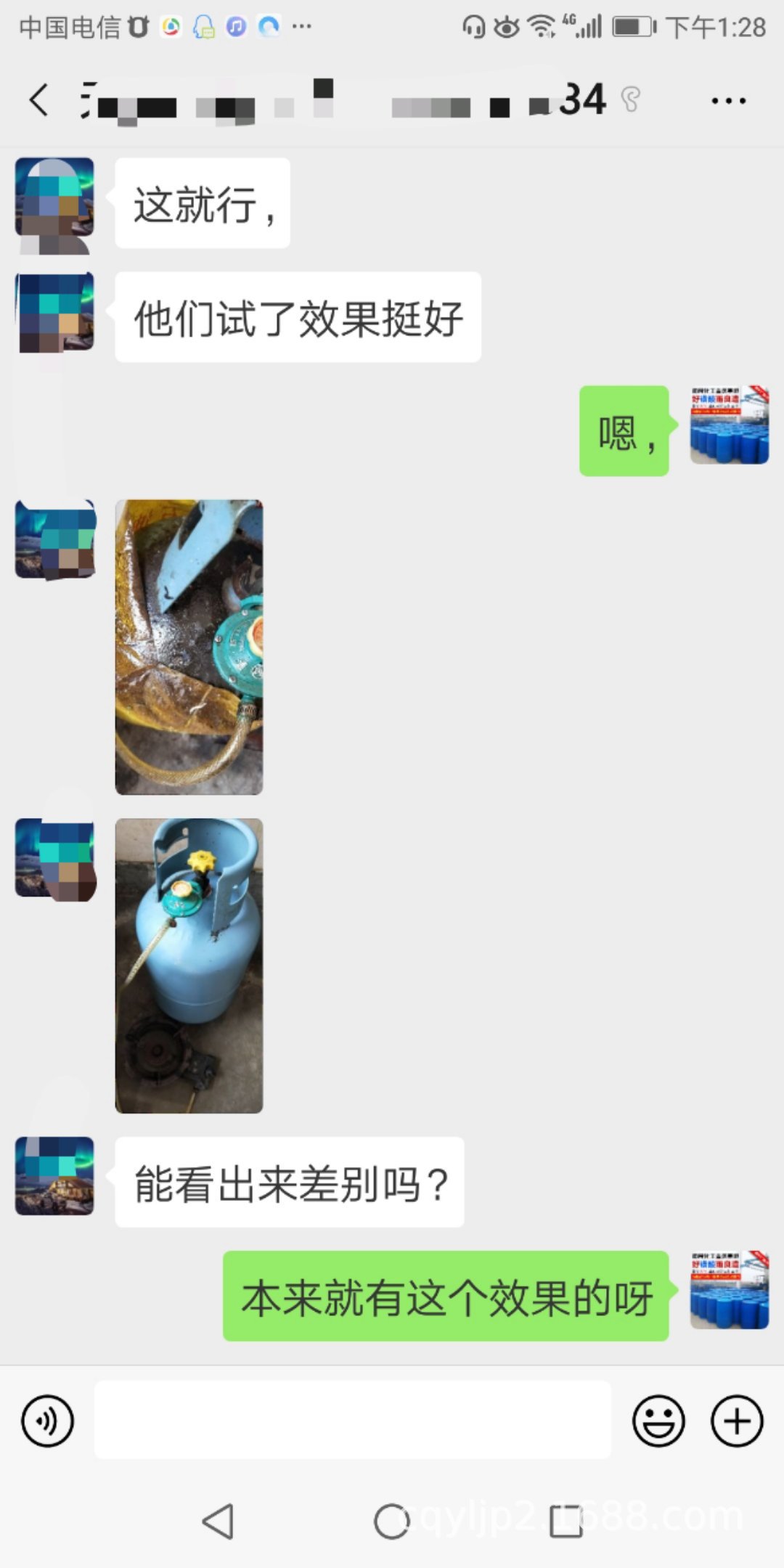
Task: Open the plus attachments menu
Action: 736,1421
